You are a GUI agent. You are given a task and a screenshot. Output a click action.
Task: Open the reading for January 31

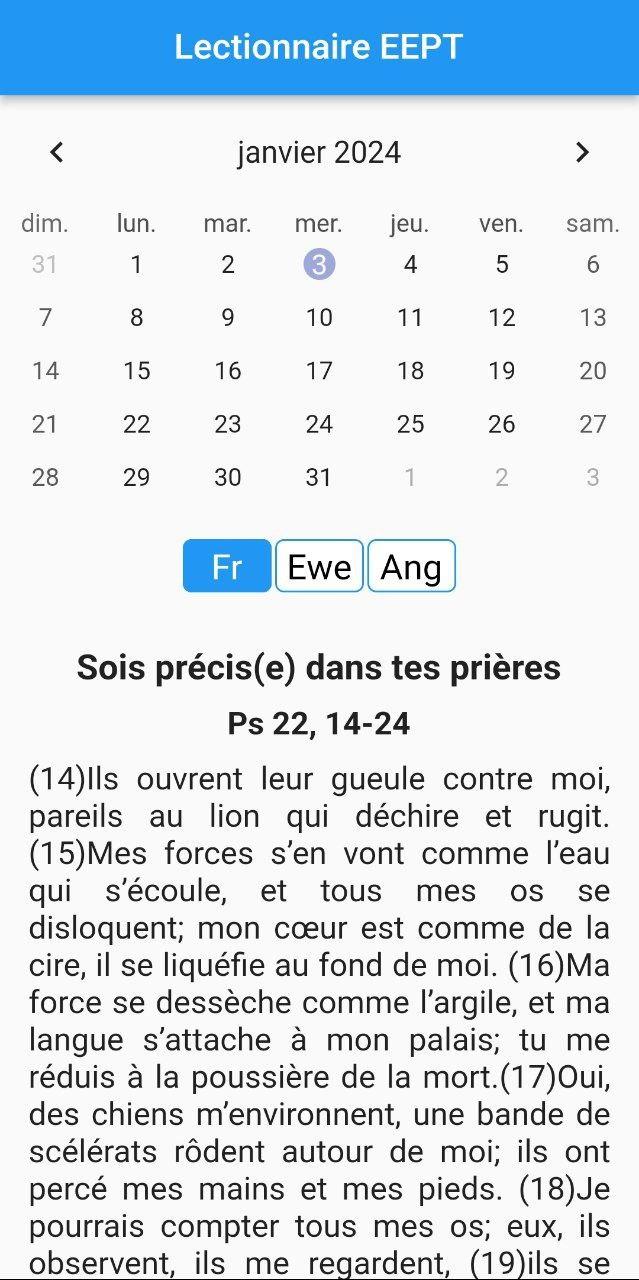tap(319, 477)
